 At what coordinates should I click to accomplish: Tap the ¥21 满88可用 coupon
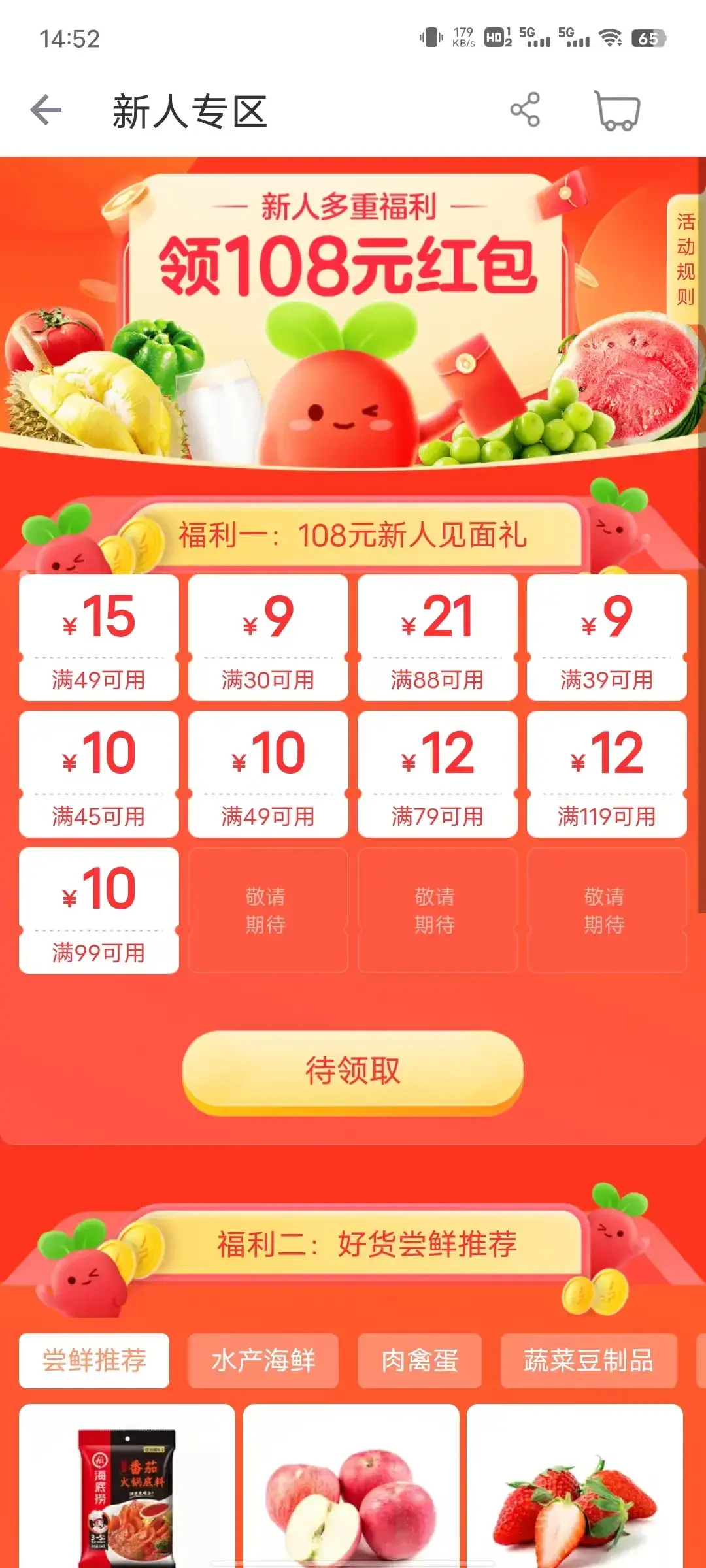(x=437, y=638)
